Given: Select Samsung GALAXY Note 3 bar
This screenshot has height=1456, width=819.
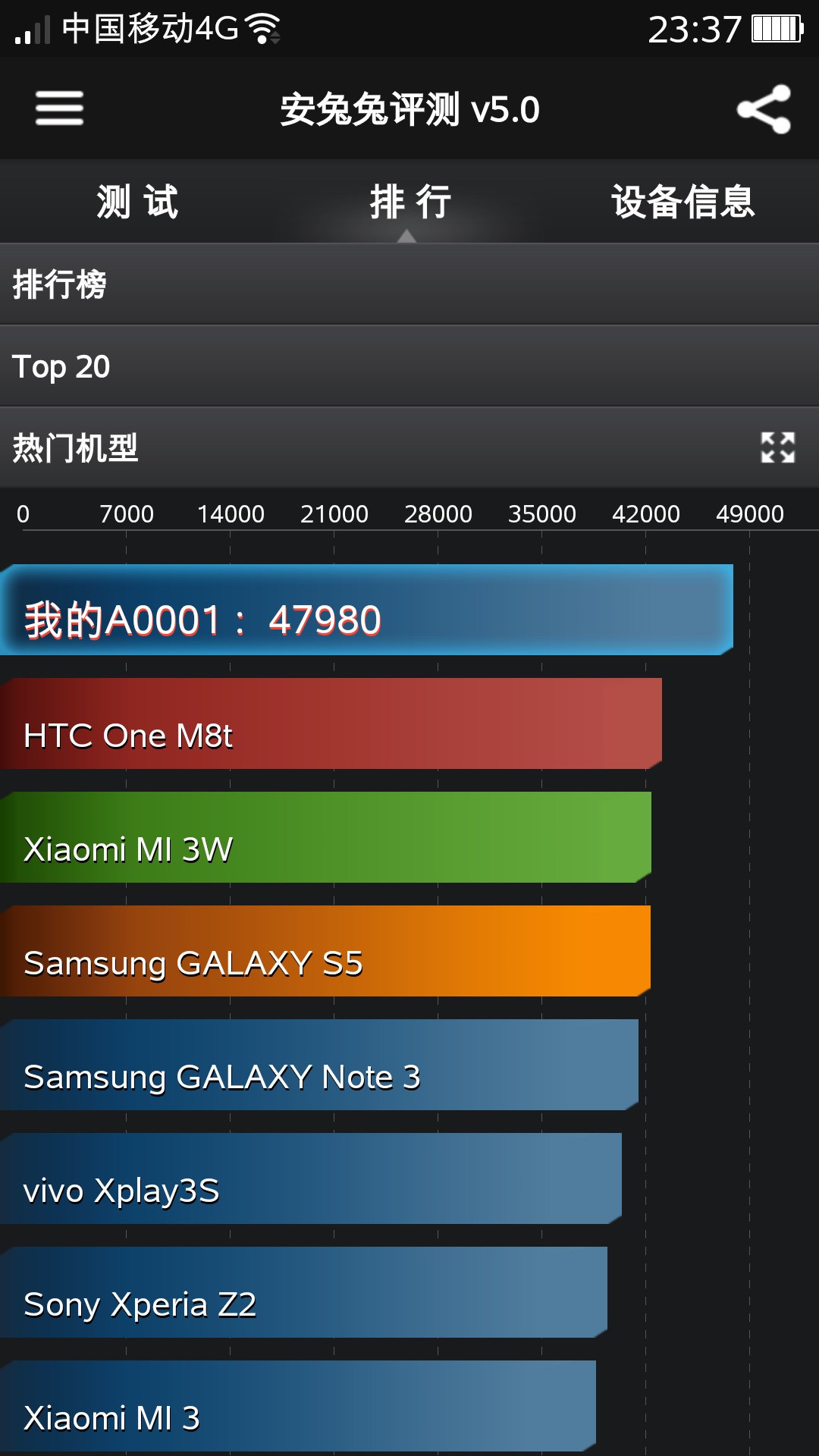Looking at the screenshot, I should 318,1065.
